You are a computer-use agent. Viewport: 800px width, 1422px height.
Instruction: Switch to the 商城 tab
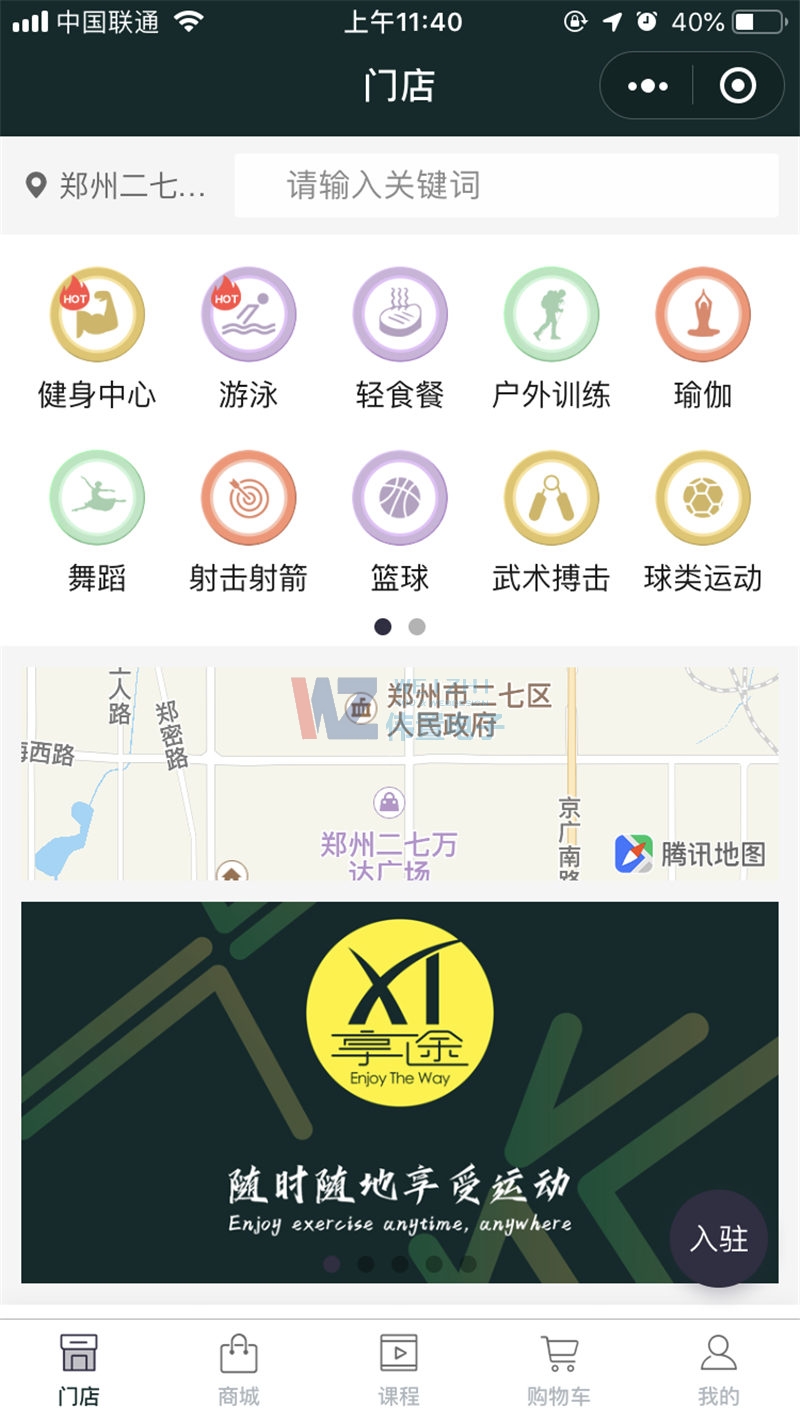[239, 1370]
